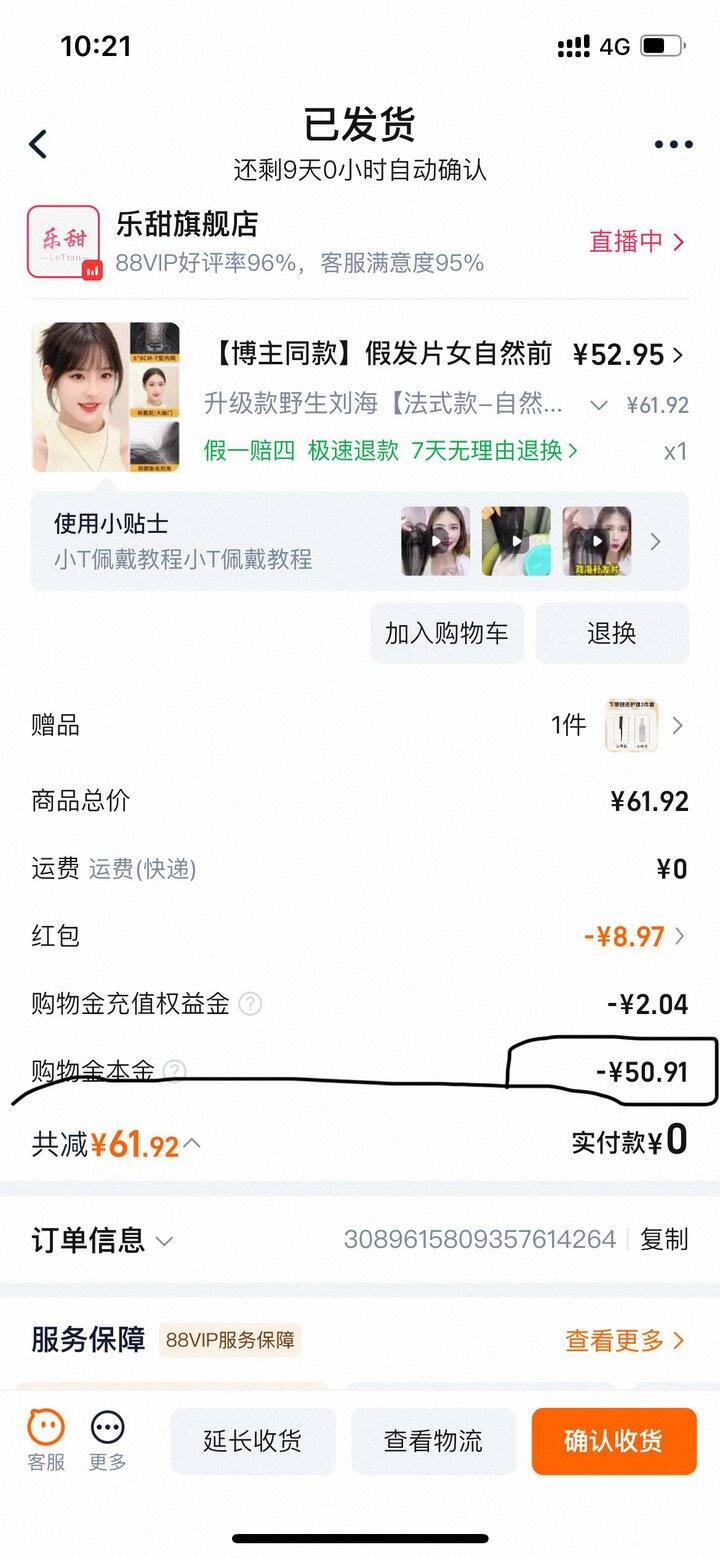Collapse the 共减 discount breakdown

[192, 1143]
